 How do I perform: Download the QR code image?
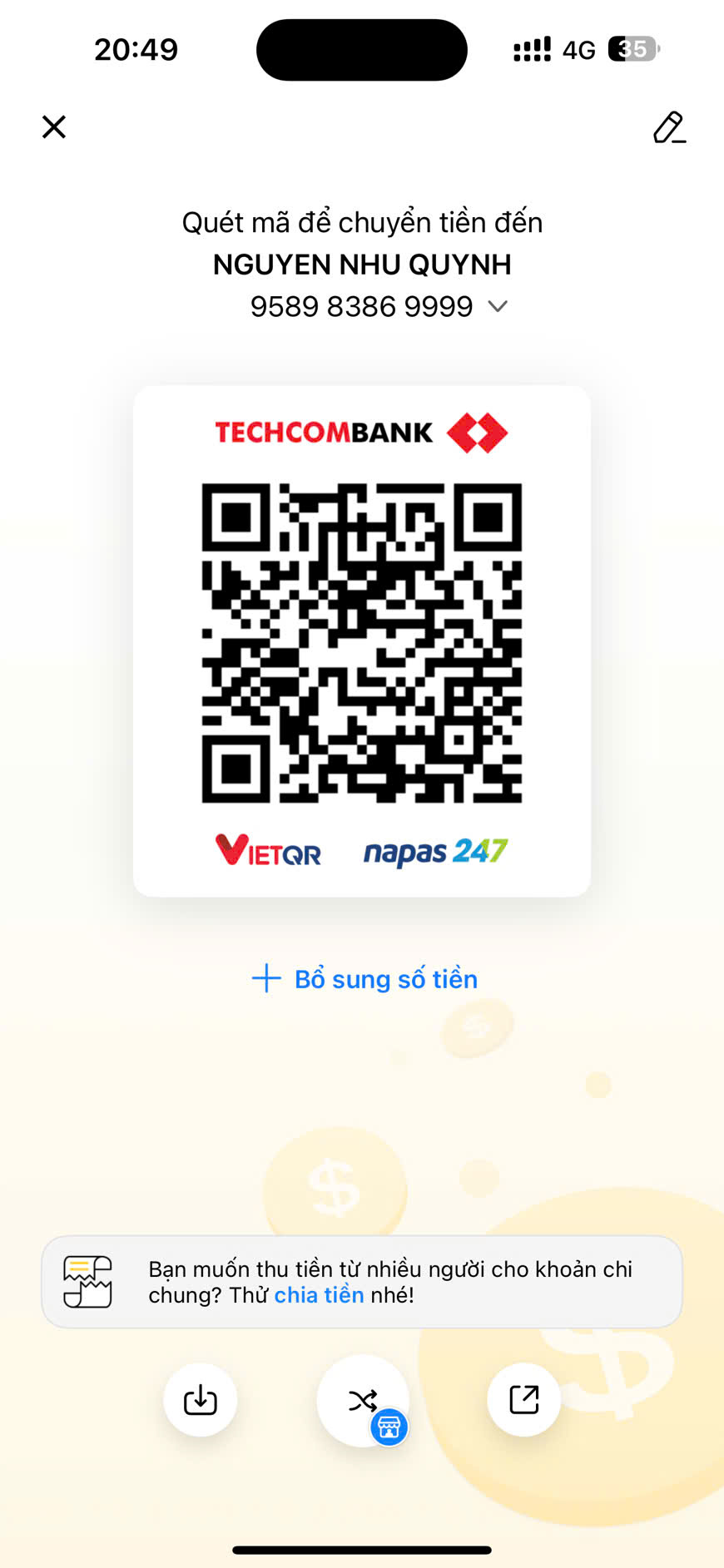coord(201,1400)
